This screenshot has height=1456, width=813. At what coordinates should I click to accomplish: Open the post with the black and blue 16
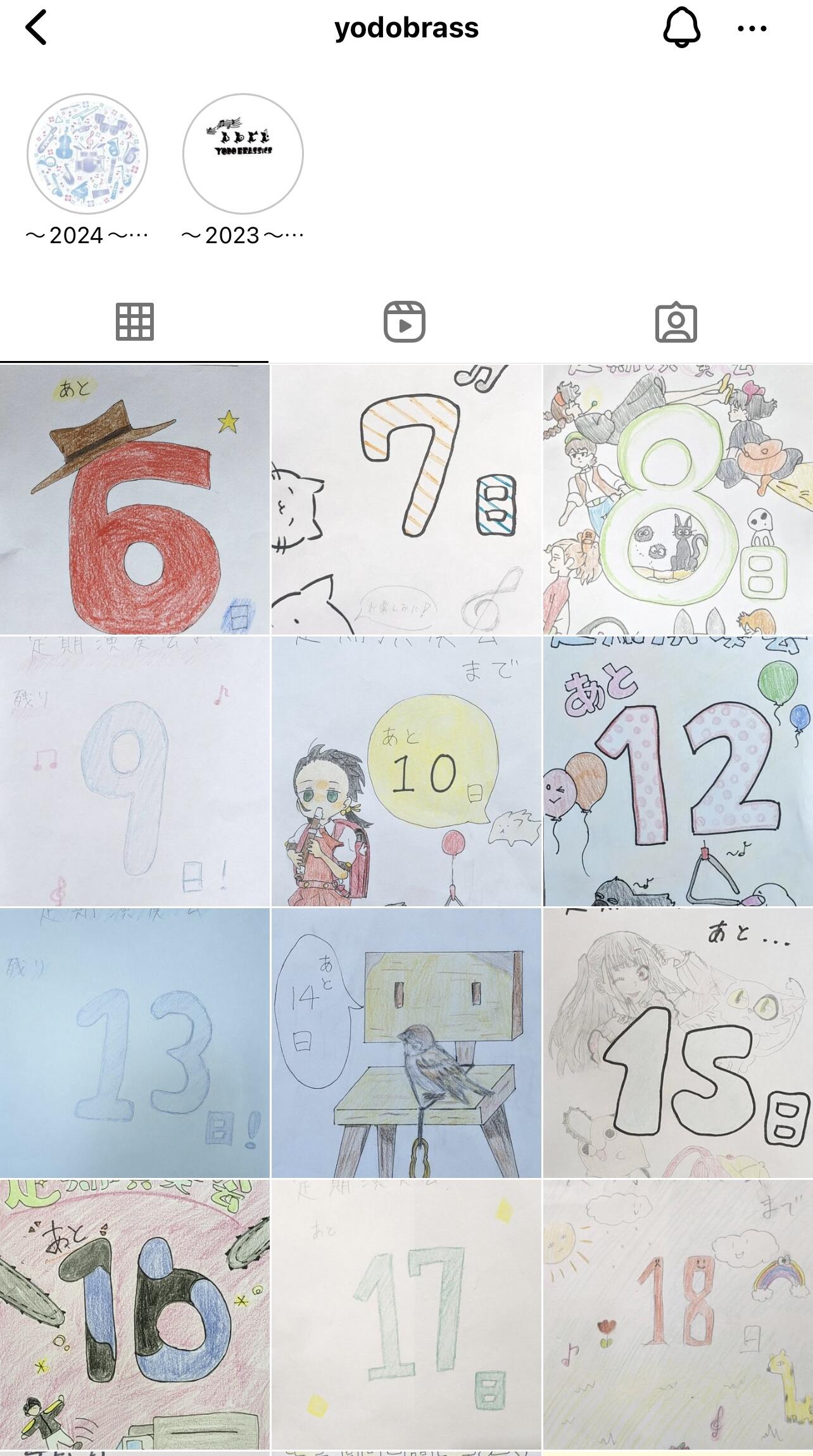(x=134, y=1314)
